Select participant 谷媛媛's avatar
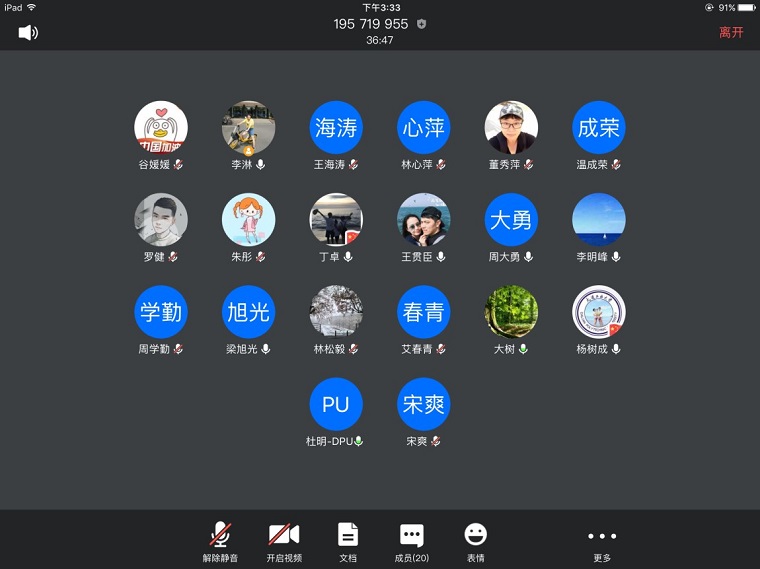The width and height of the screenshot is (760, 569). 161,127
